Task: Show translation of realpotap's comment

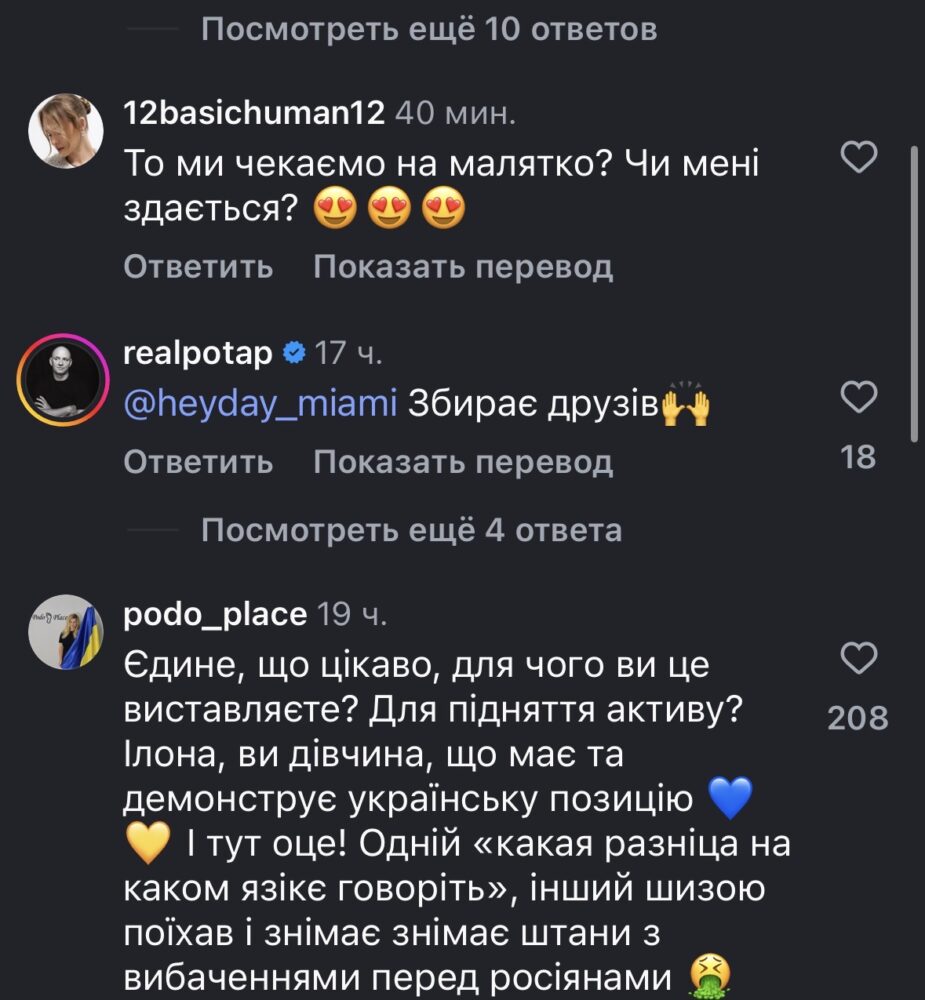Action: tap(462, 461)
